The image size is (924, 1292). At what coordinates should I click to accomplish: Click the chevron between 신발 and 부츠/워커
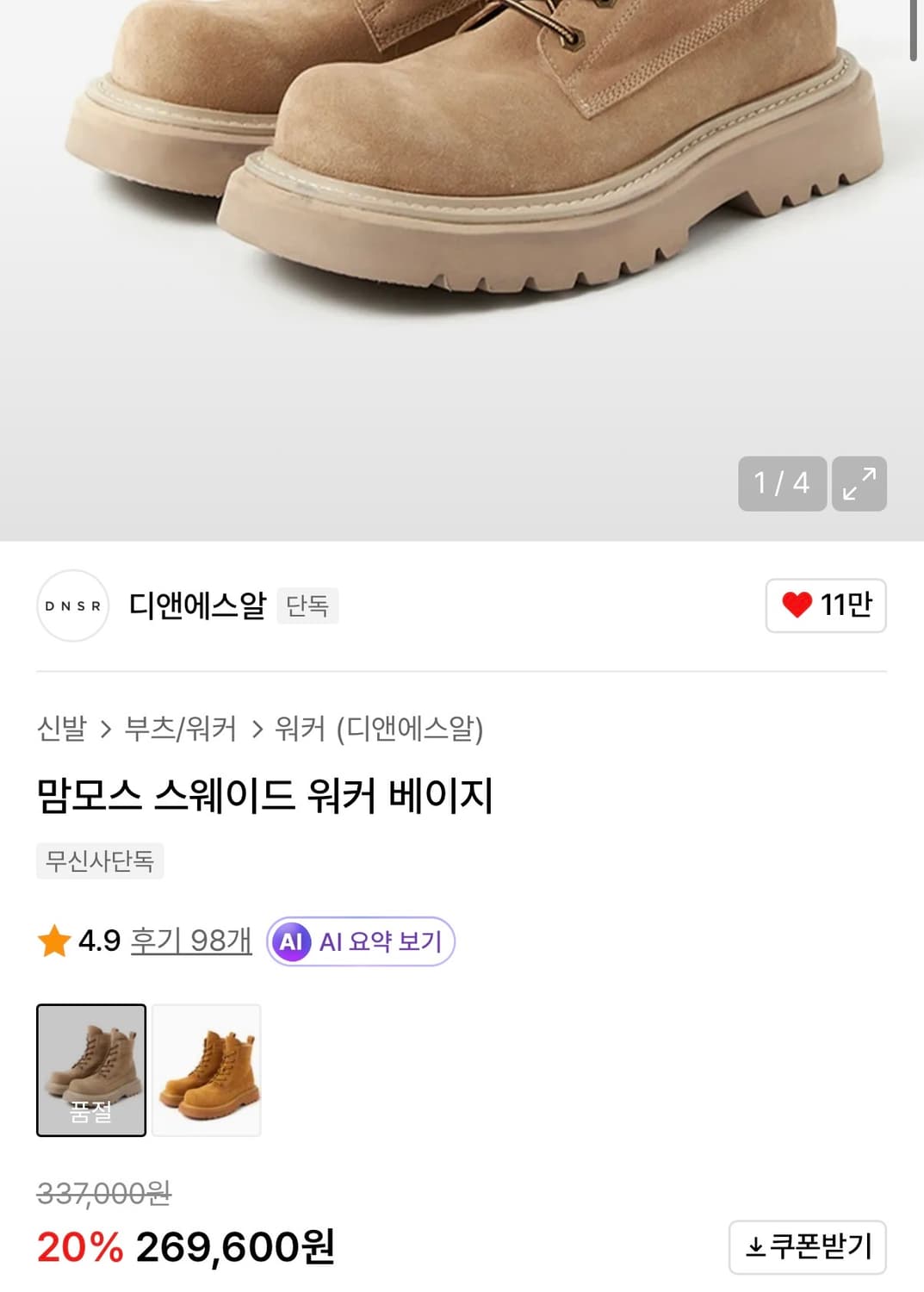click(x=108, y=728)
